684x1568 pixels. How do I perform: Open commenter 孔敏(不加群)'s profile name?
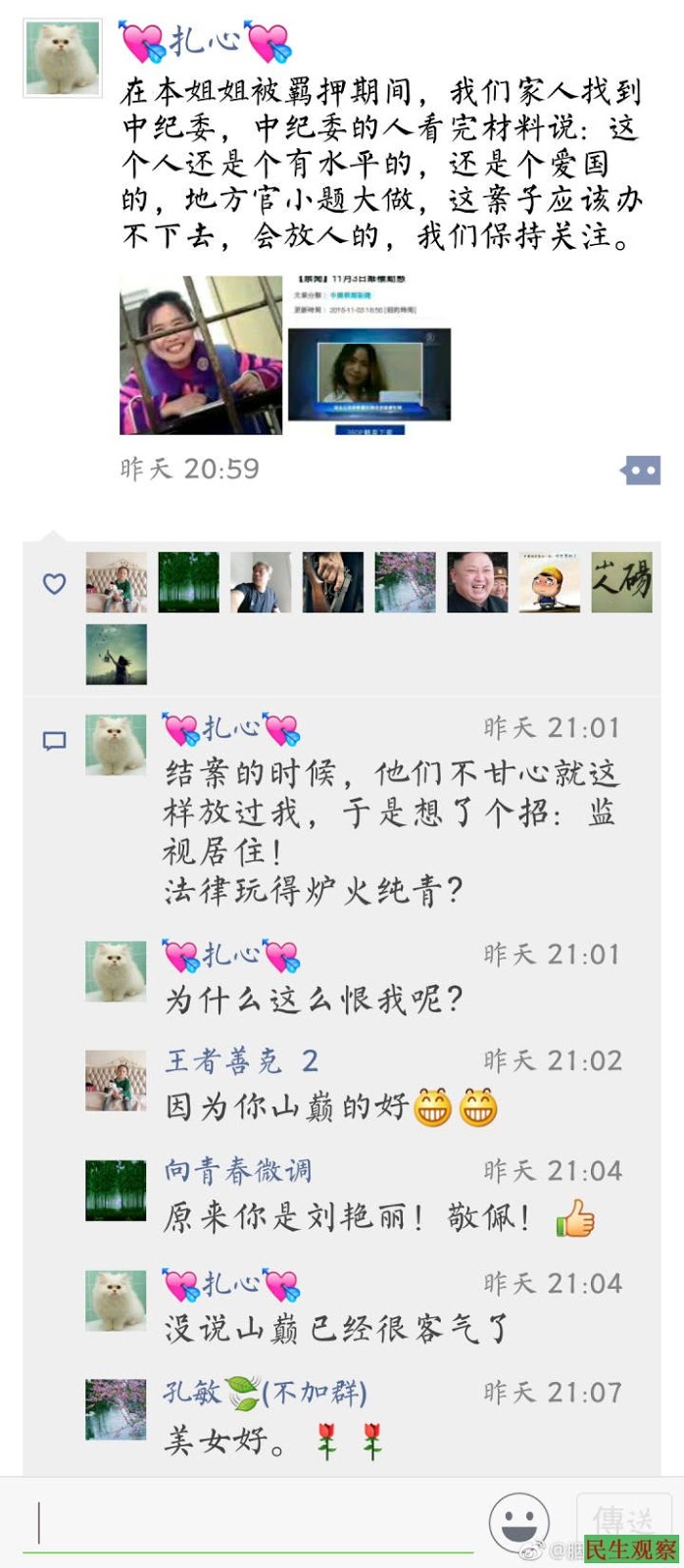(265, 1393)
